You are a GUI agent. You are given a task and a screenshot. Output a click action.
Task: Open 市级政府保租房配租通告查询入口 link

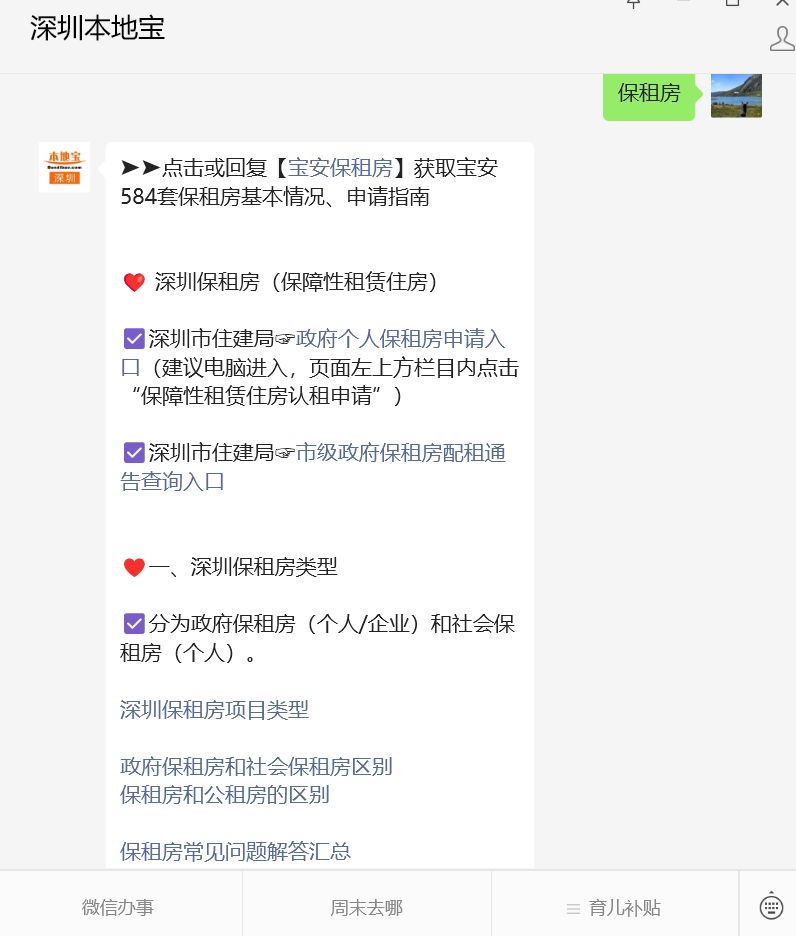click(x=400, y=453)
